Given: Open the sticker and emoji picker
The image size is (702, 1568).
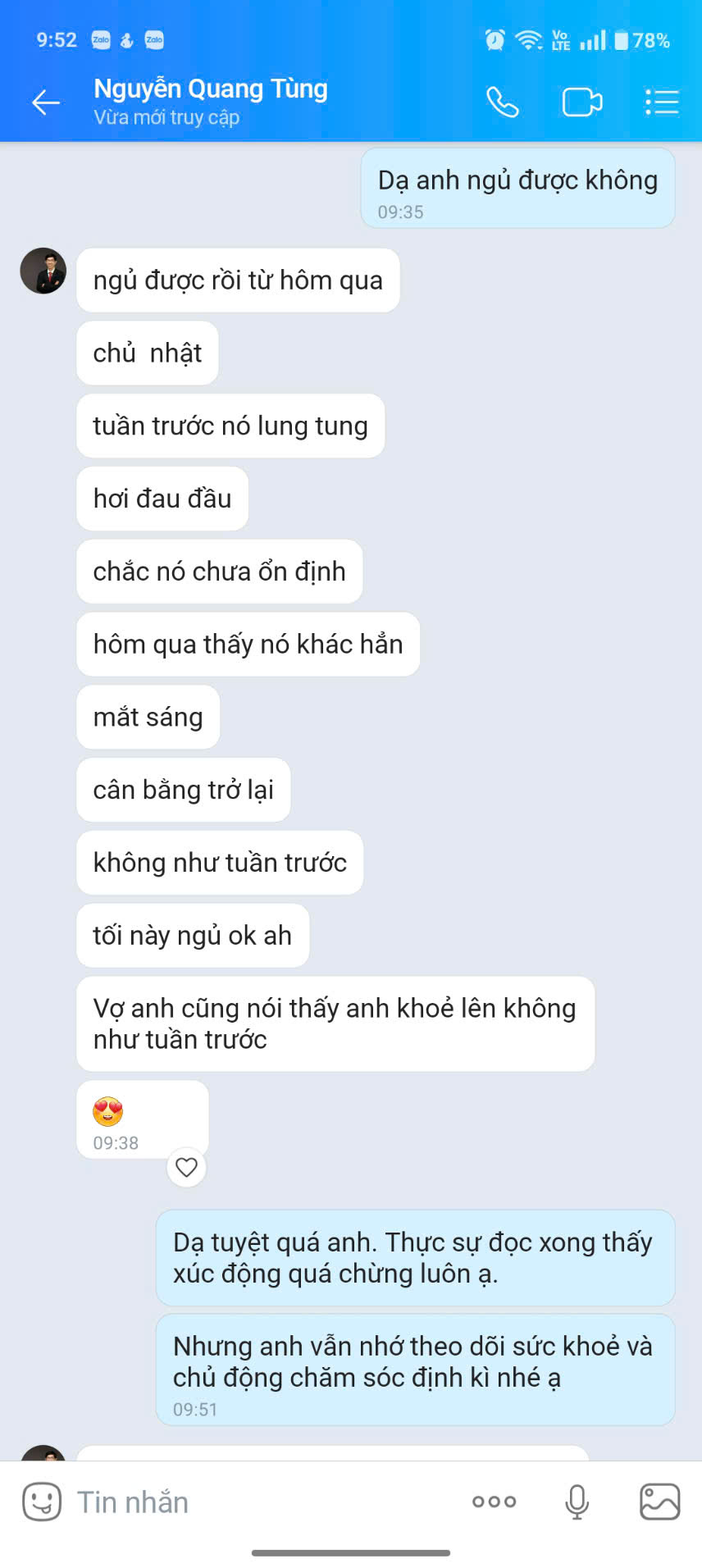Looking at the screenshot, I should click(41, 1502).
